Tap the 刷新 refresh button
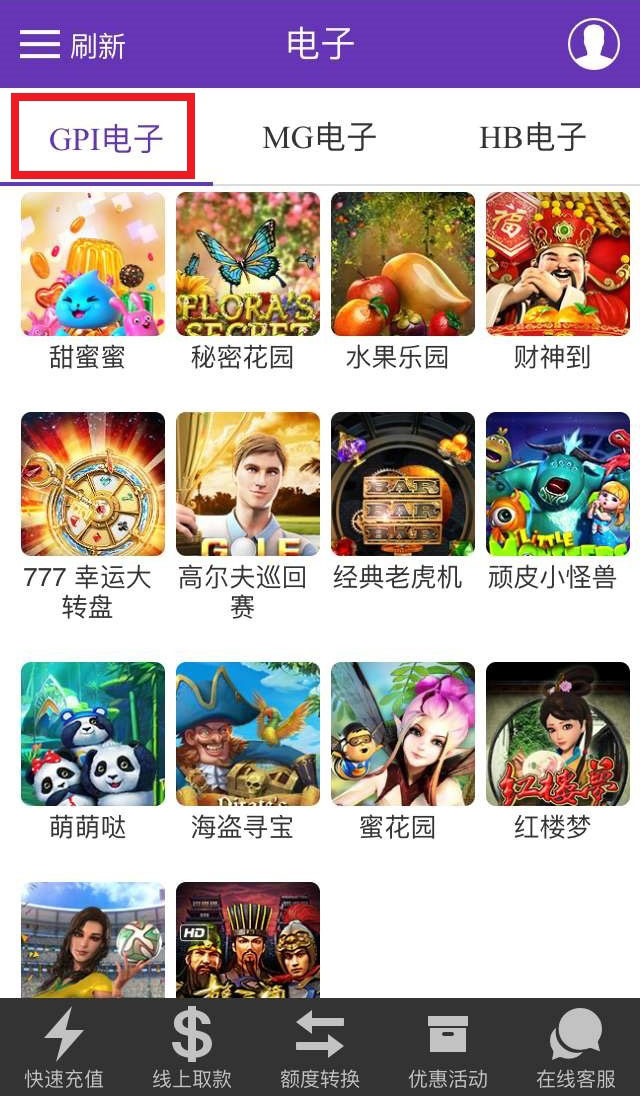640x1096 pixels. coord(98,46)
